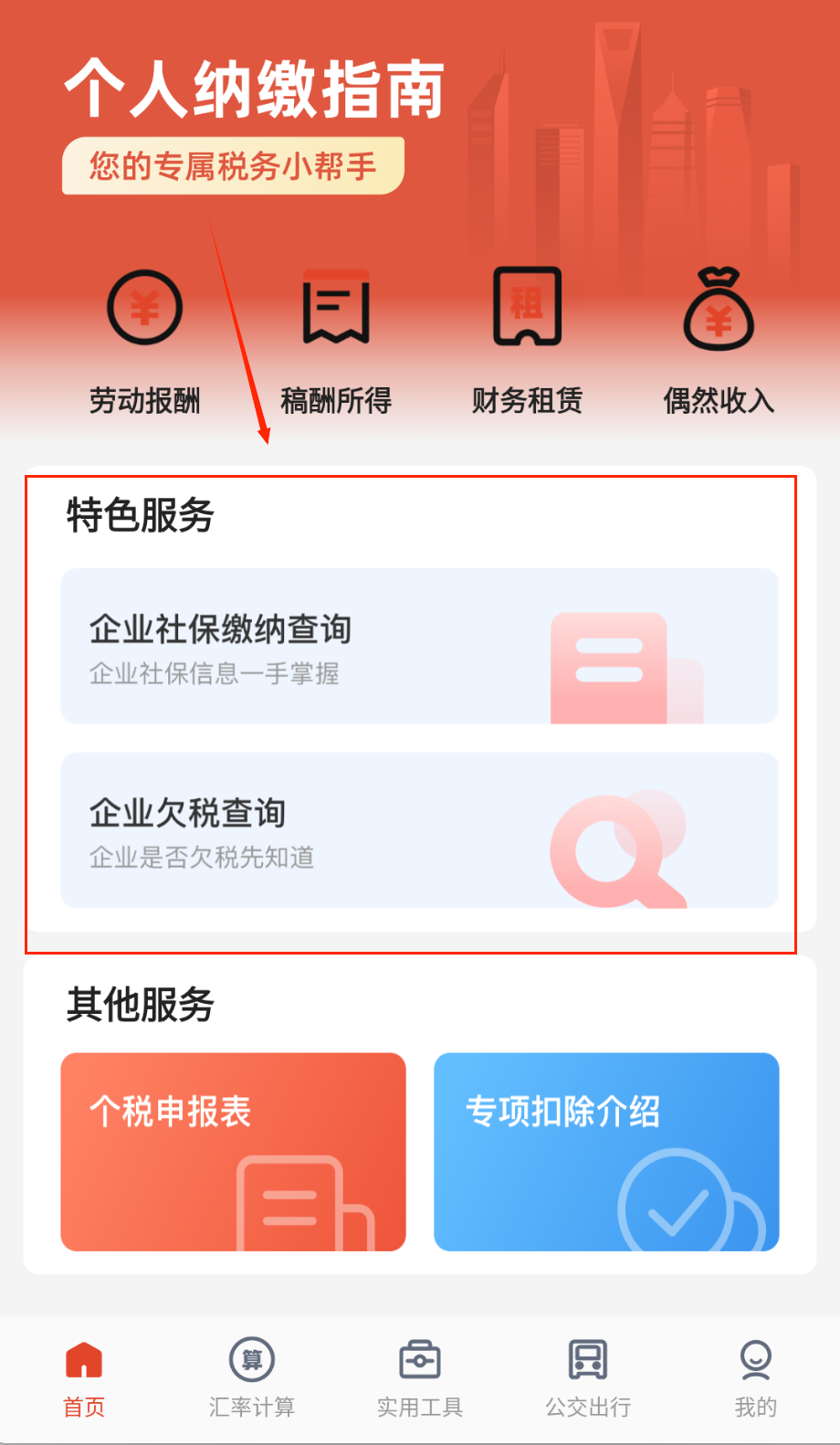
Task: Open the 个税申报表 card
Action: 233,1152
